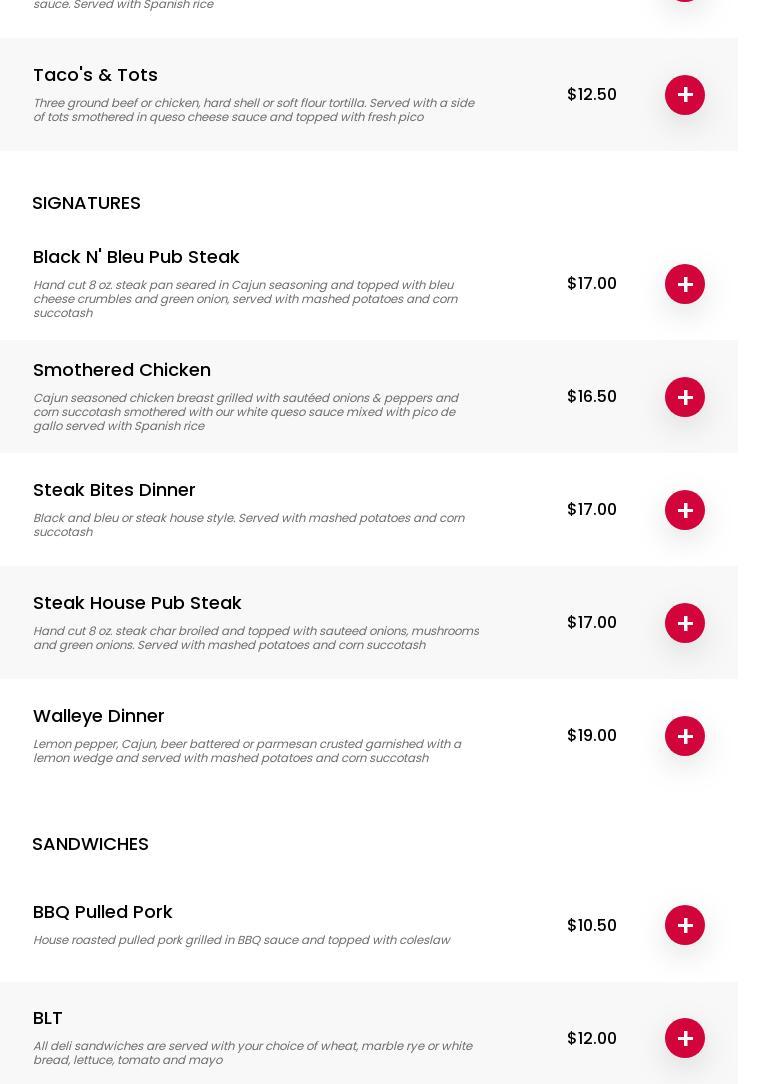Add the BLT to the order
This screenshot has width=770, height=1084.
tap(685, 1038)
